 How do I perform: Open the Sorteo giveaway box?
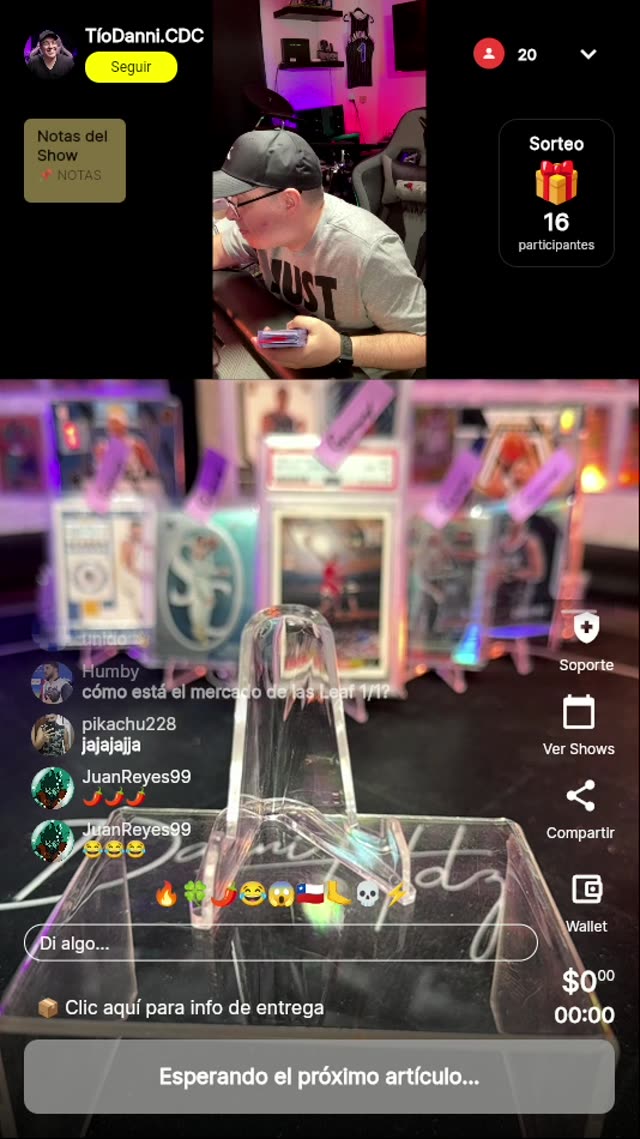coord(556,193)
